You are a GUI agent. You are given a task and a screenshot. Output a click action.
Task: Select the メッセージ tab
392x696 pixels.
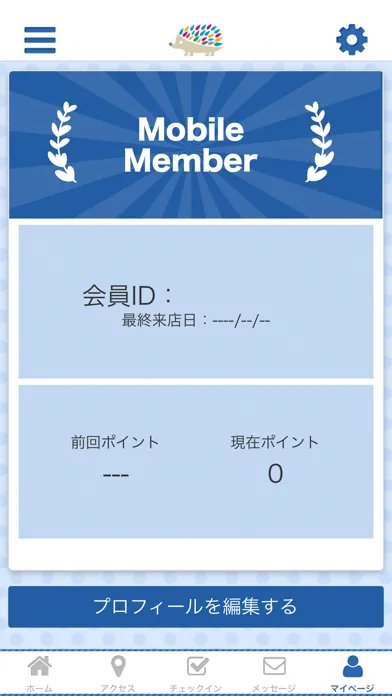point(274,673)
